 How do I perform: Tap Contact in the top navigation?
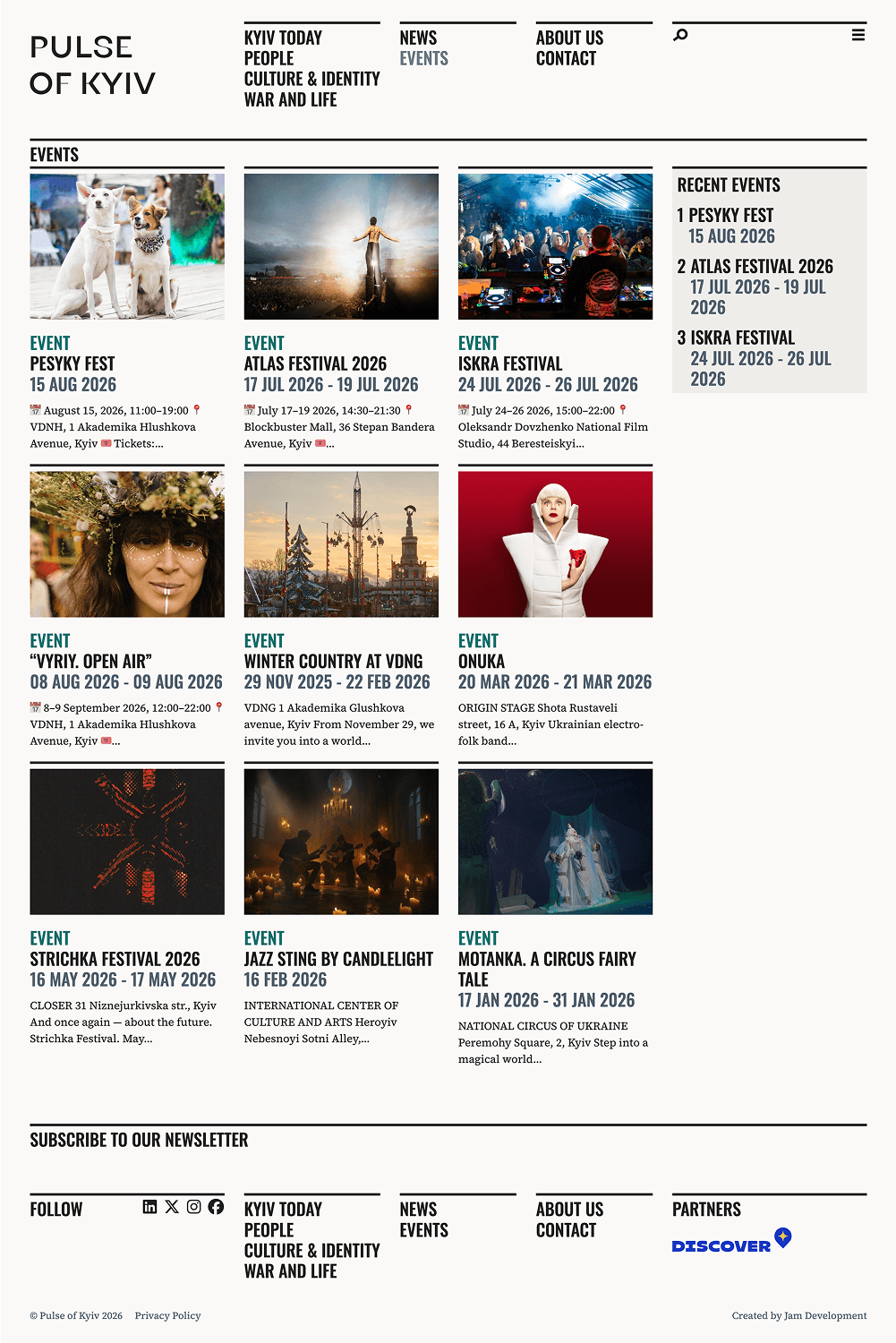[566, 58]
